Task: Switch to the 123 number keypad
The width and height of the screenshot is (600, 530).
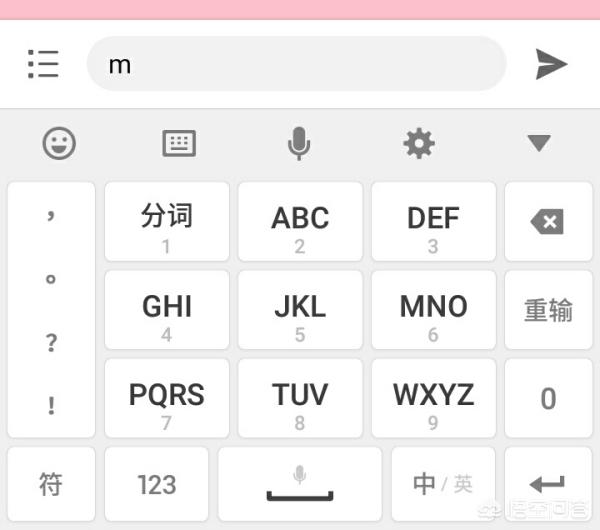Action: coord(157,485)
